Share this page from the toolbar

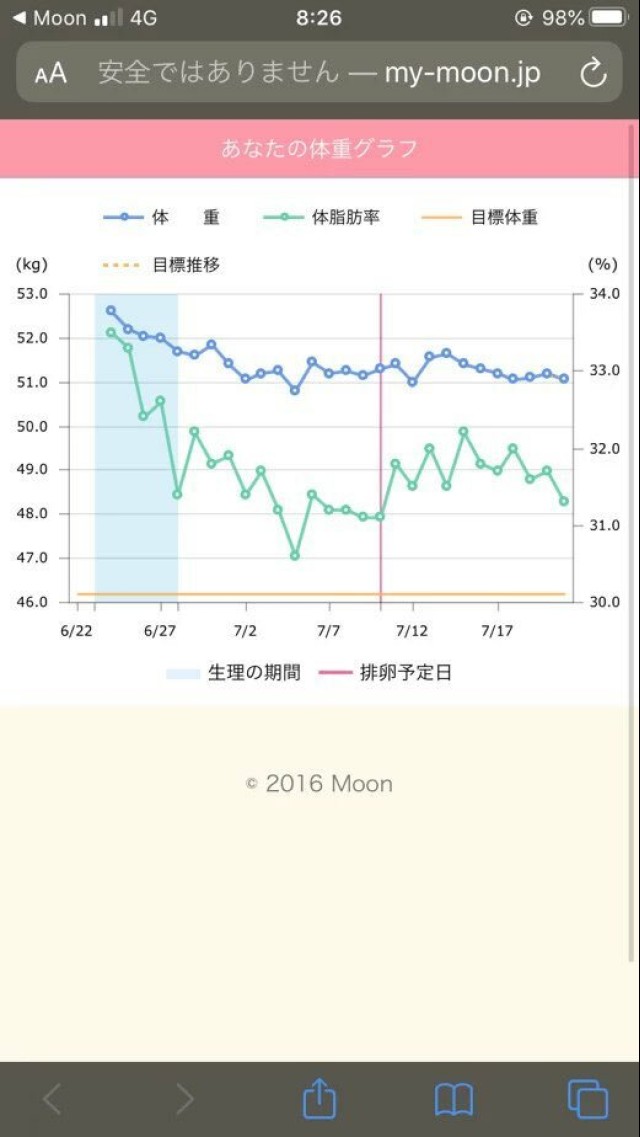[319, 1099]
